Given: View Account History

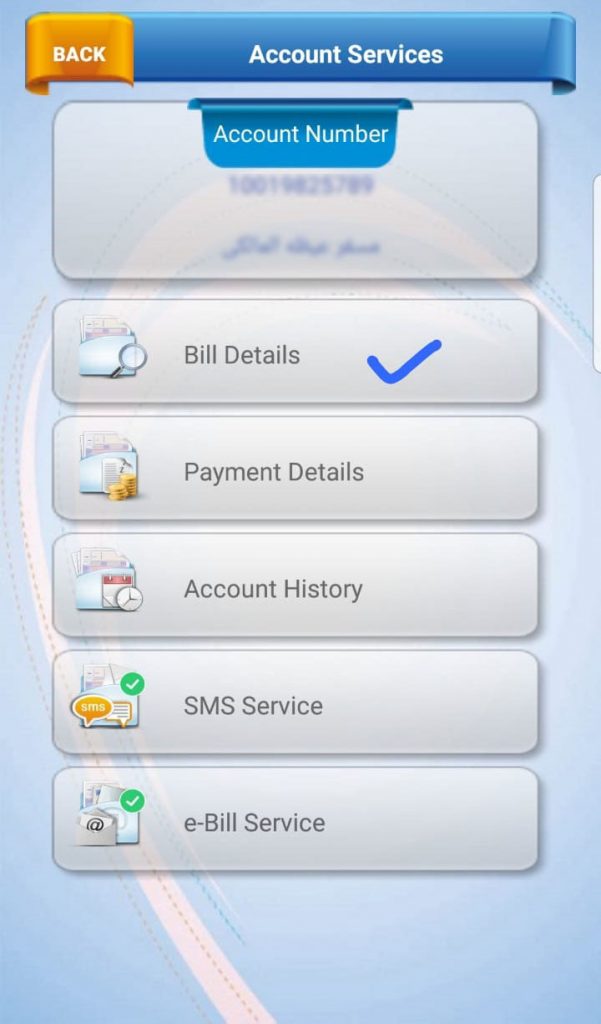Looking at the screenshot, I should click(x=294, y=588).
